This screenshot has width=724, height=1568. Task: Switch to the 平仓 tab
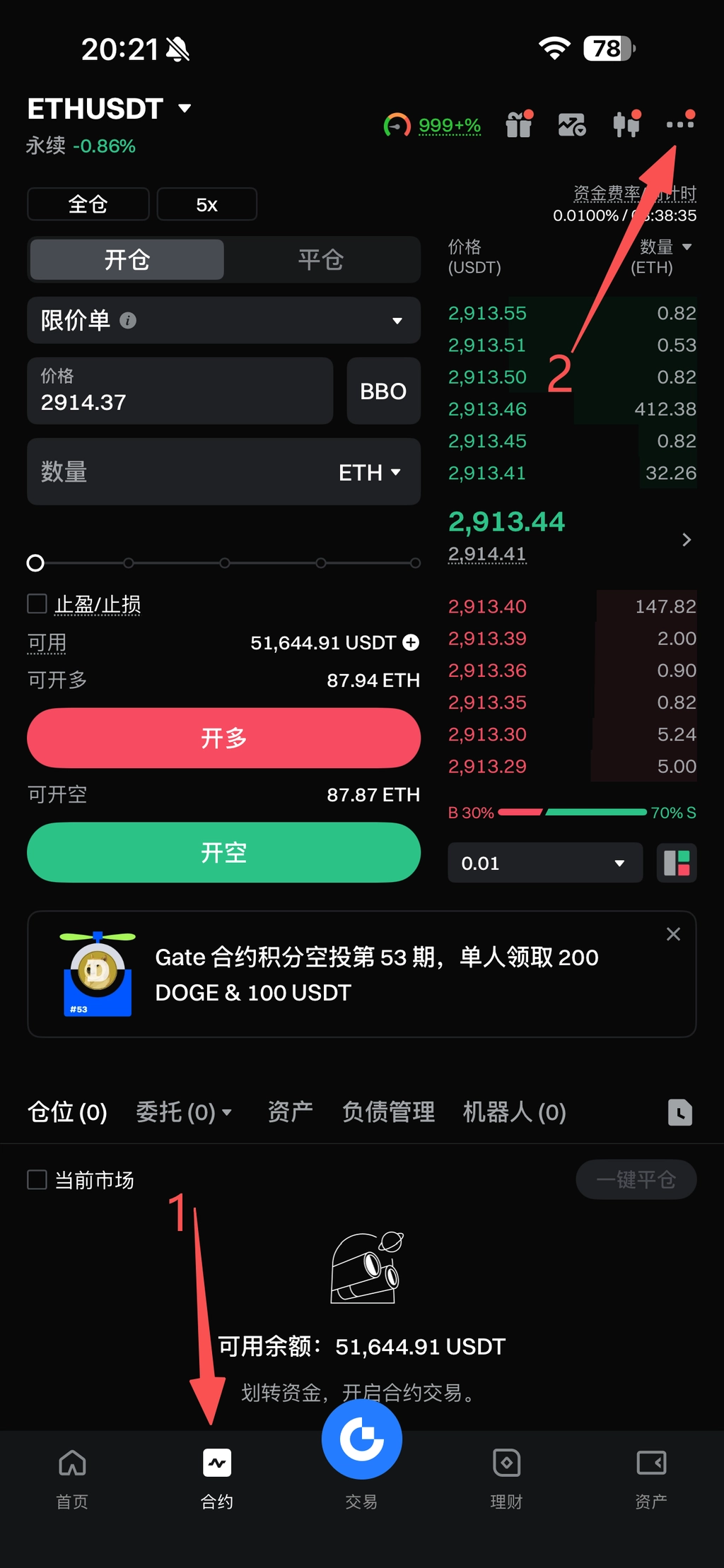[320, 259]
